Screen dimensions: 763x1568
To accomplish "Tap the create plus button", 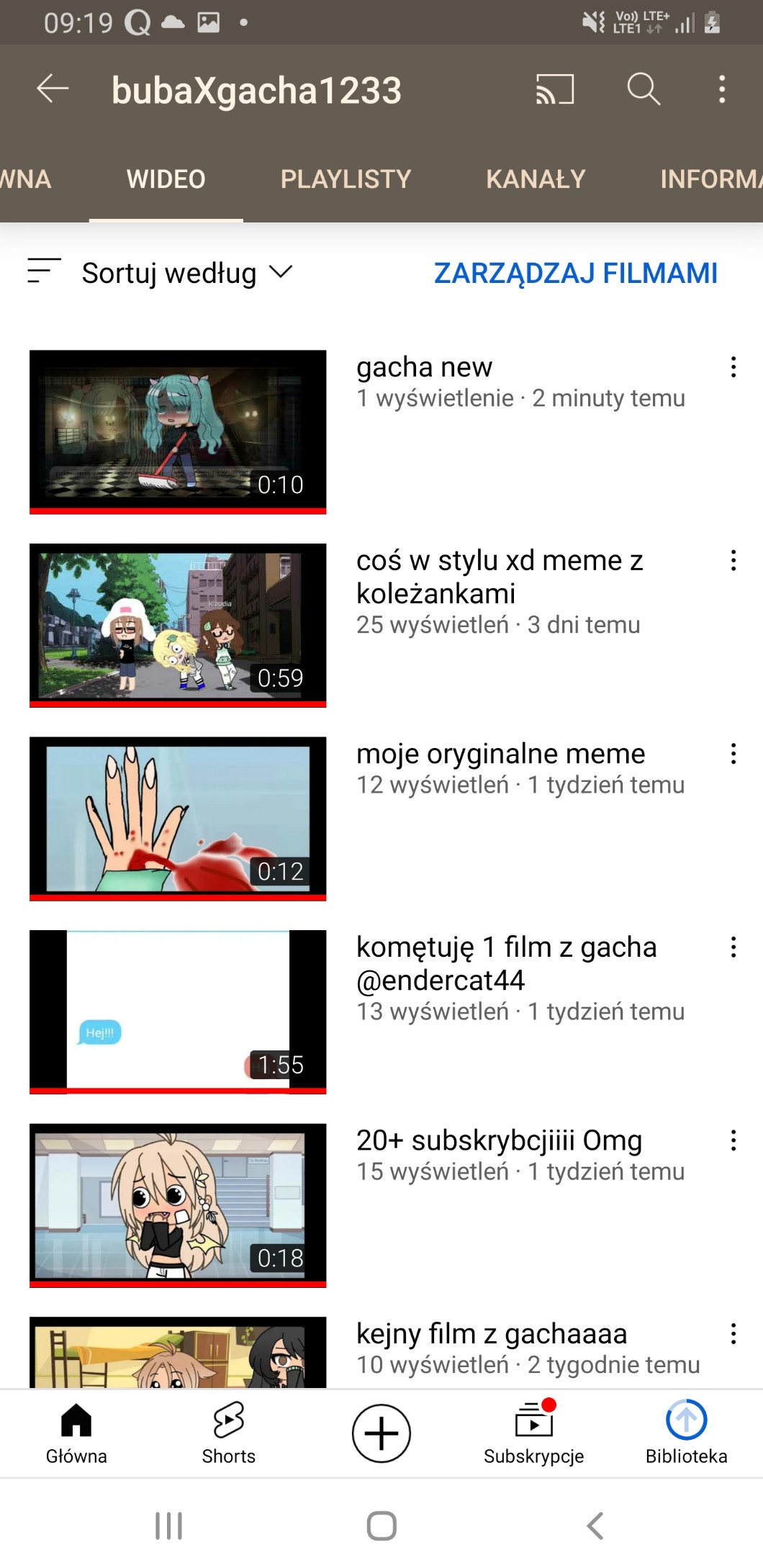I will 381,1433.
